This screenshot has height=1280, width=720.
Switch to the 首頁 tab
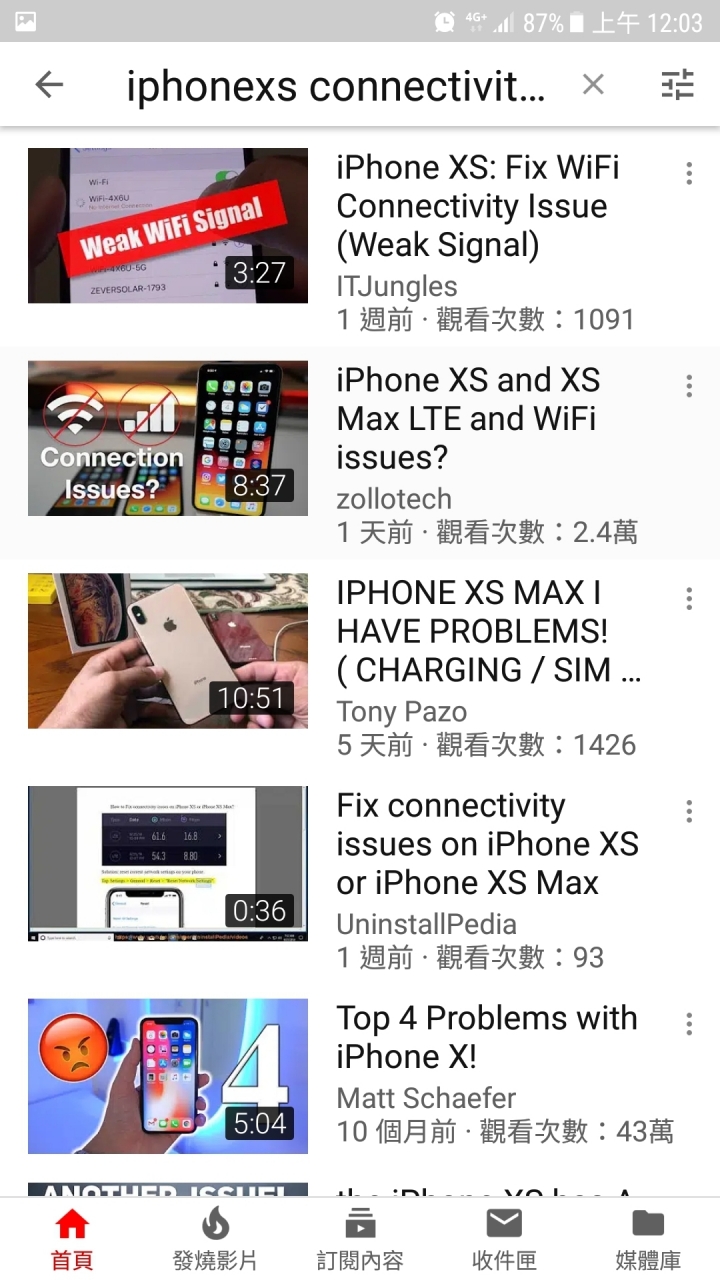tap(72, 1238)
